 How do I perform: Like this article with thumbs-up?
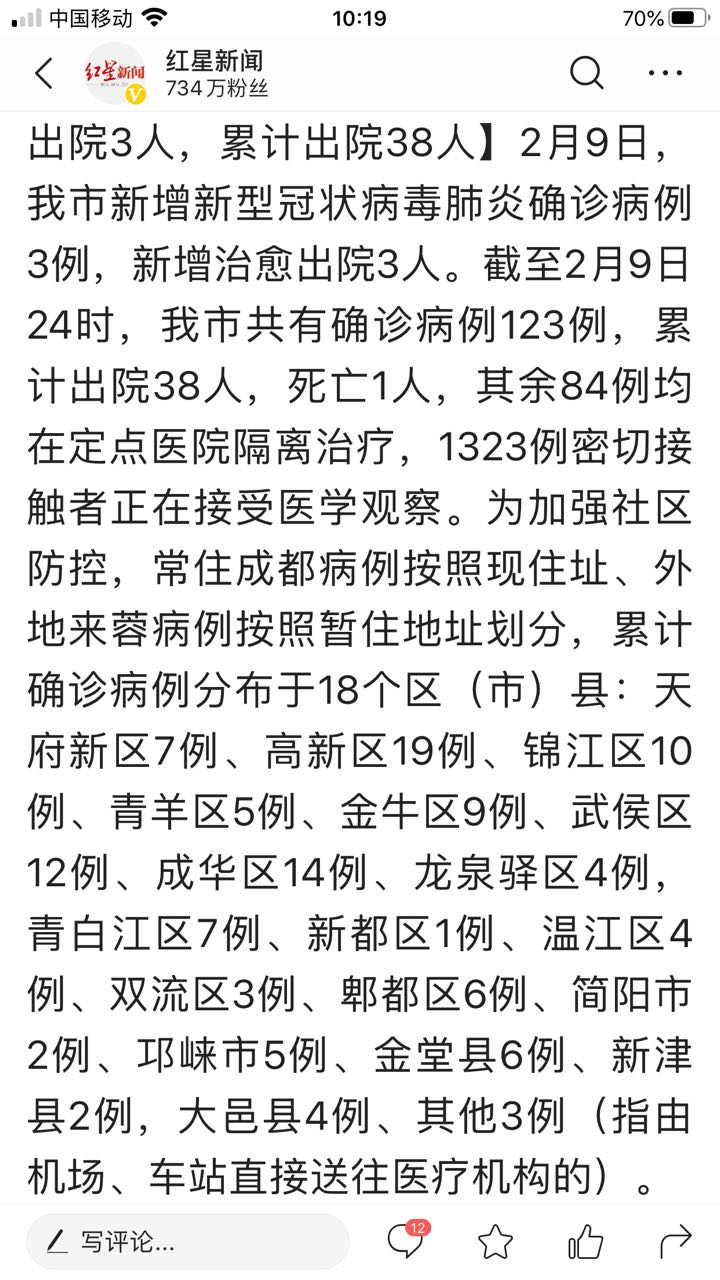pyautogui.click(x=585, y=1242)
